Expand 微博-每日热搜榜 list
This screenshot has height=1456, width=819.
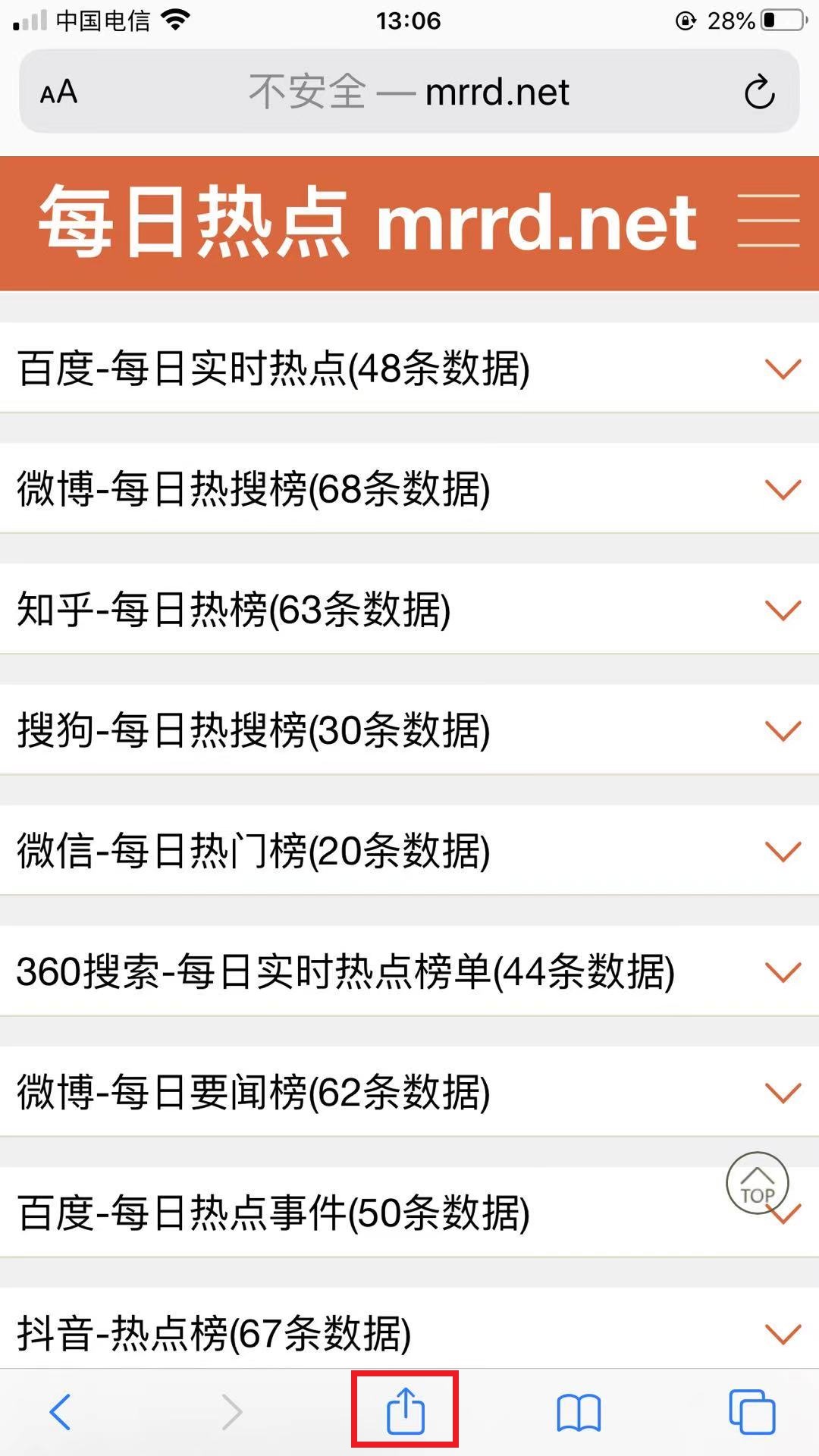pyautogui.click(x=409, y=489)
